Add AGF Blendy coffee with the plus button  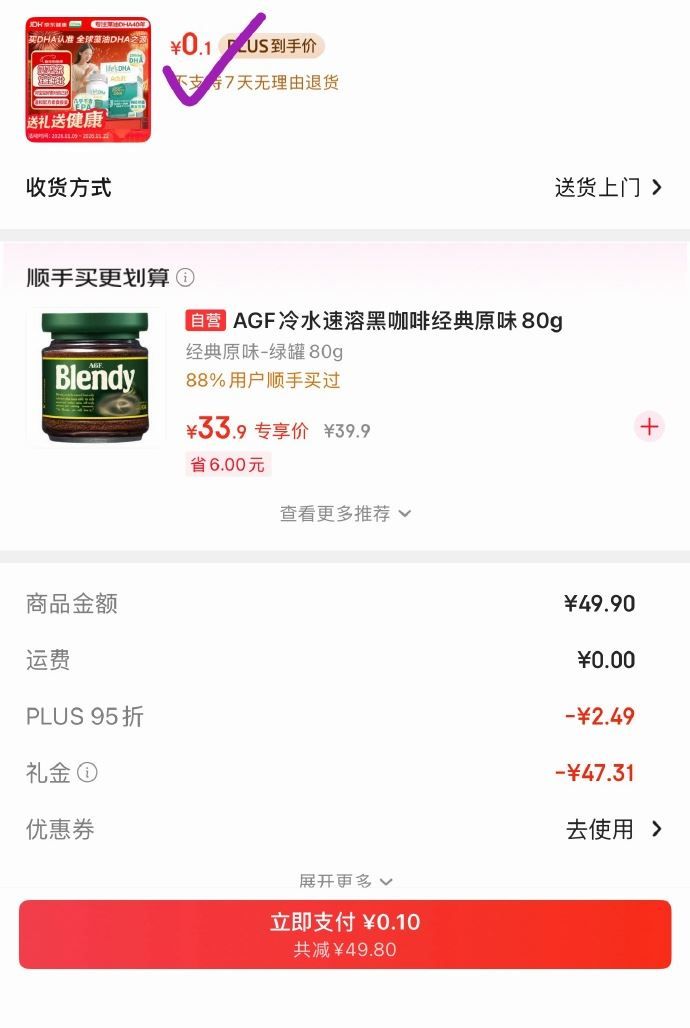[x=649, y=427]
